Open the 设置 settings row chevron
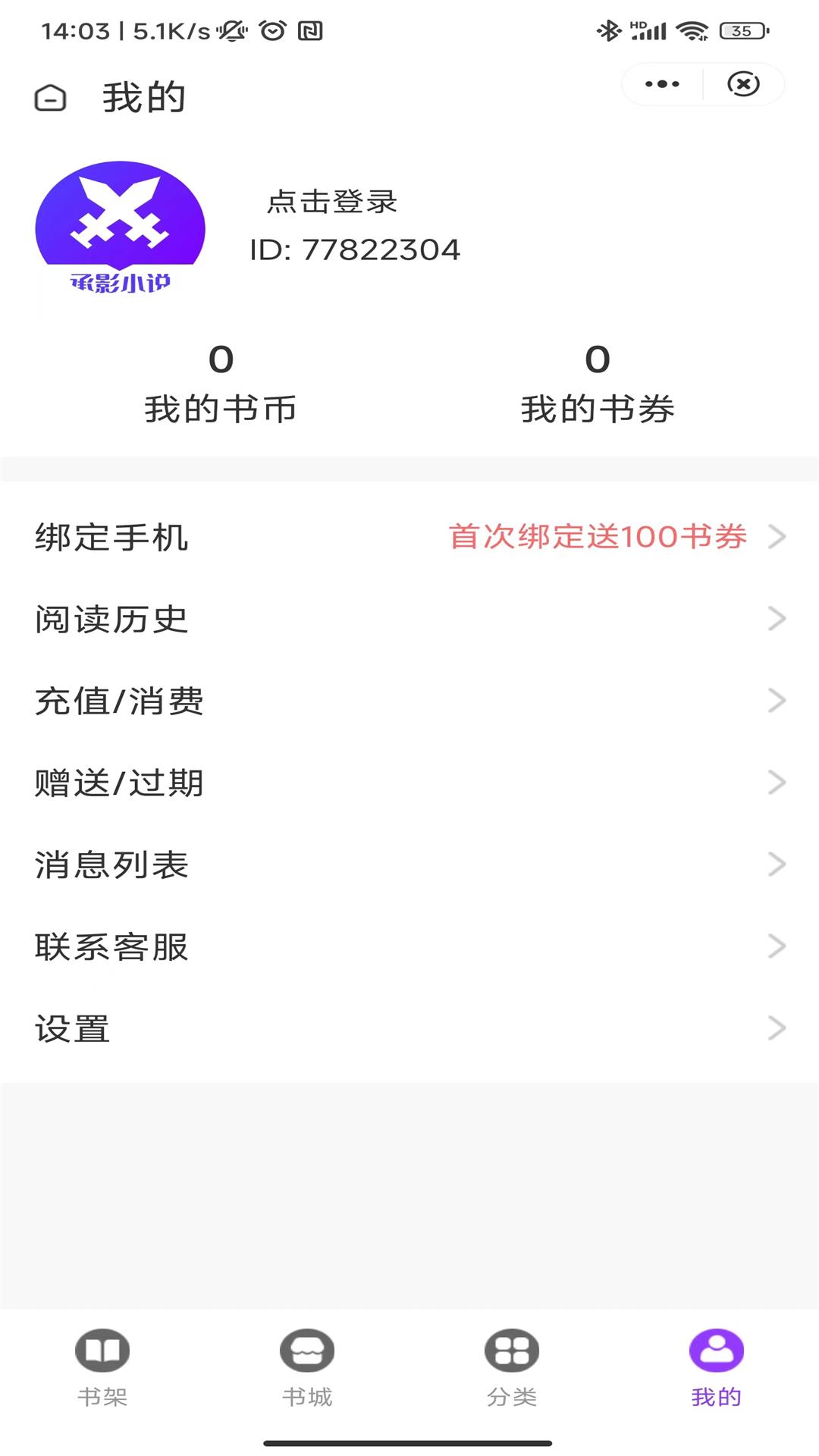Image resolution: width=819 pixels, height=1456 pixels. (774, 1028)
